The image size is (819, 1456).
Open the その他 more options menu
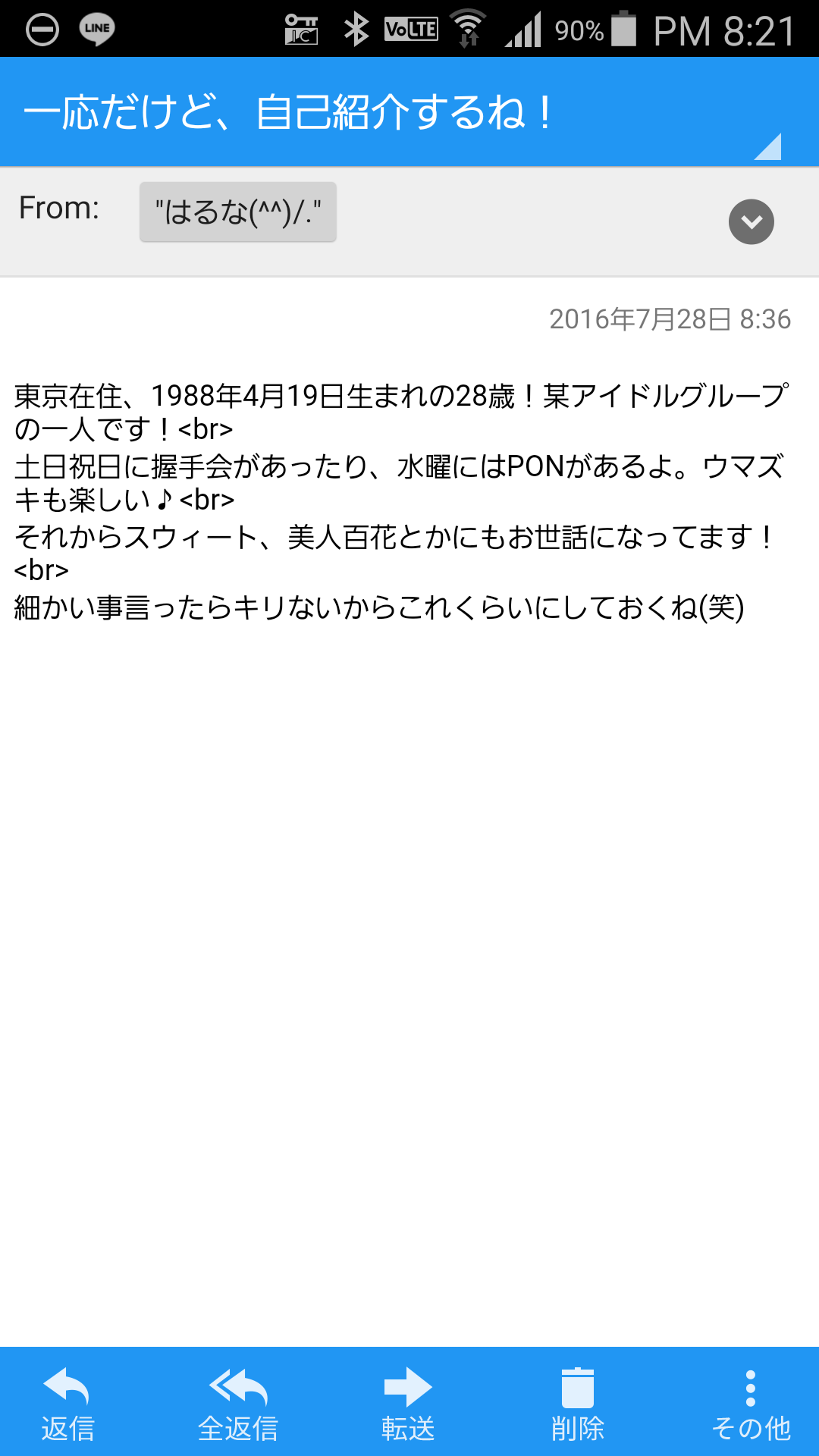tap(750, 1403)
